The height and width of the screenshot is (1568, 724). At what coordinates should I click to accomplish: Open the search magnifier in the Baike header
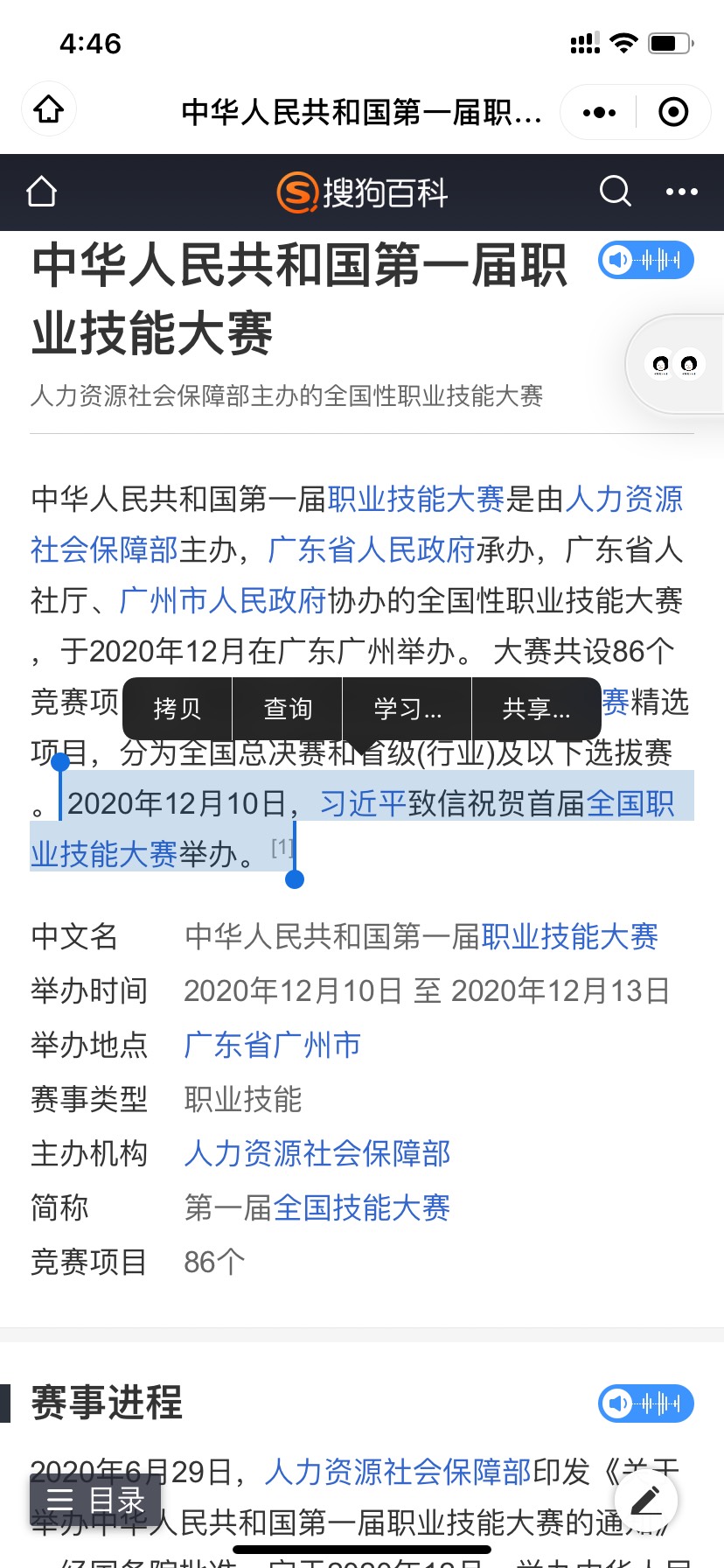(x=615, y=191)
